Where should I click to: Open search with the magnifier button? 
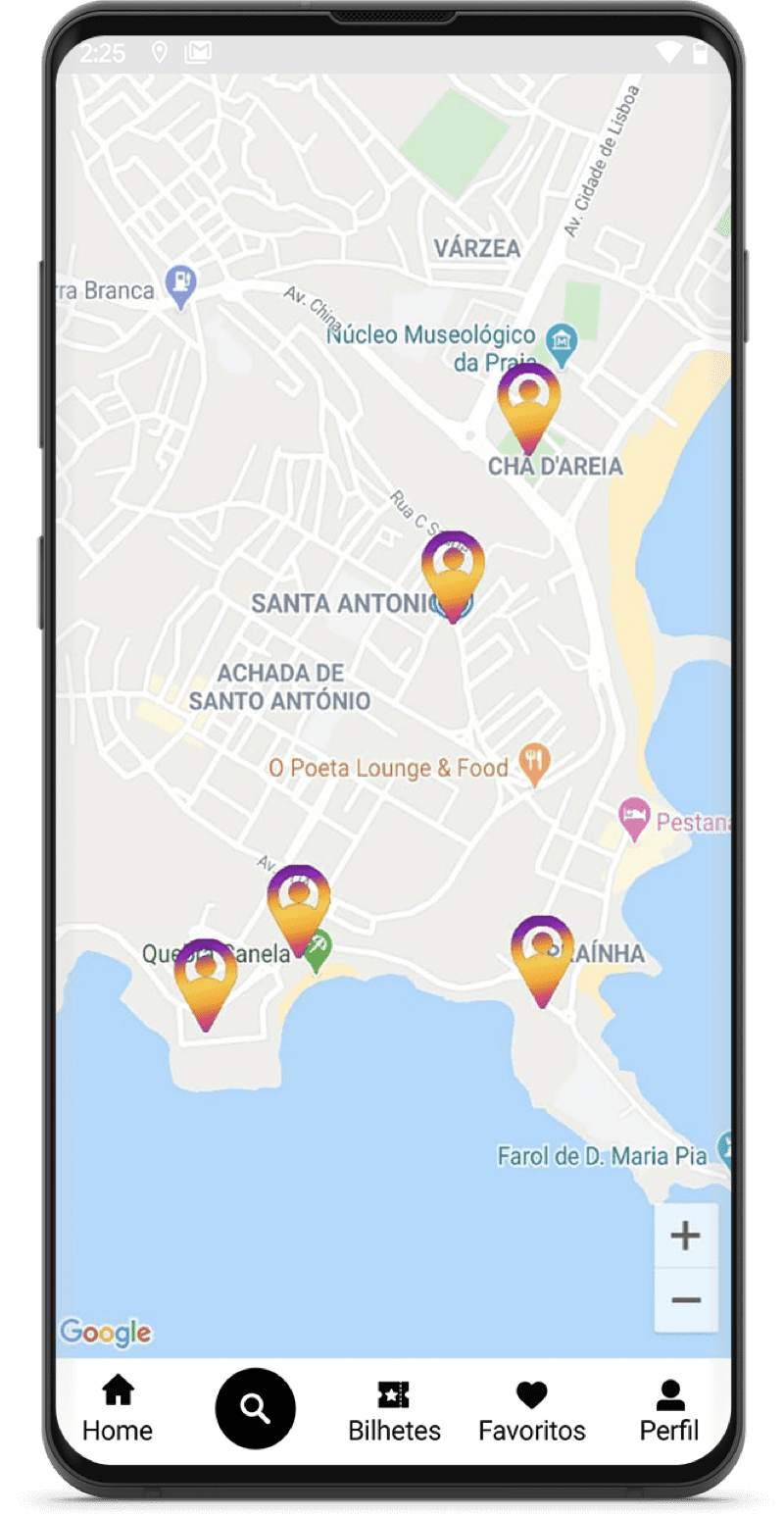[255, 1408]
